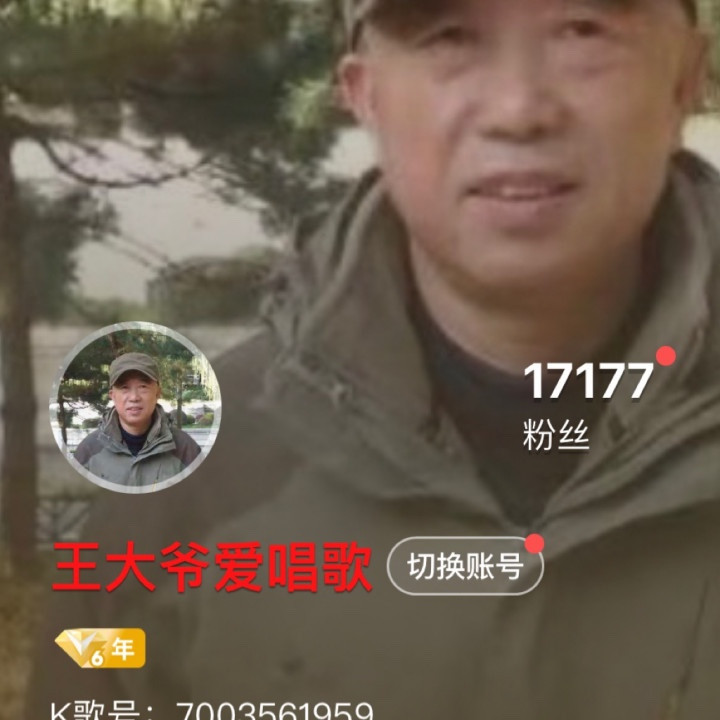Open the 6年 VIP badge

point(100,648)
